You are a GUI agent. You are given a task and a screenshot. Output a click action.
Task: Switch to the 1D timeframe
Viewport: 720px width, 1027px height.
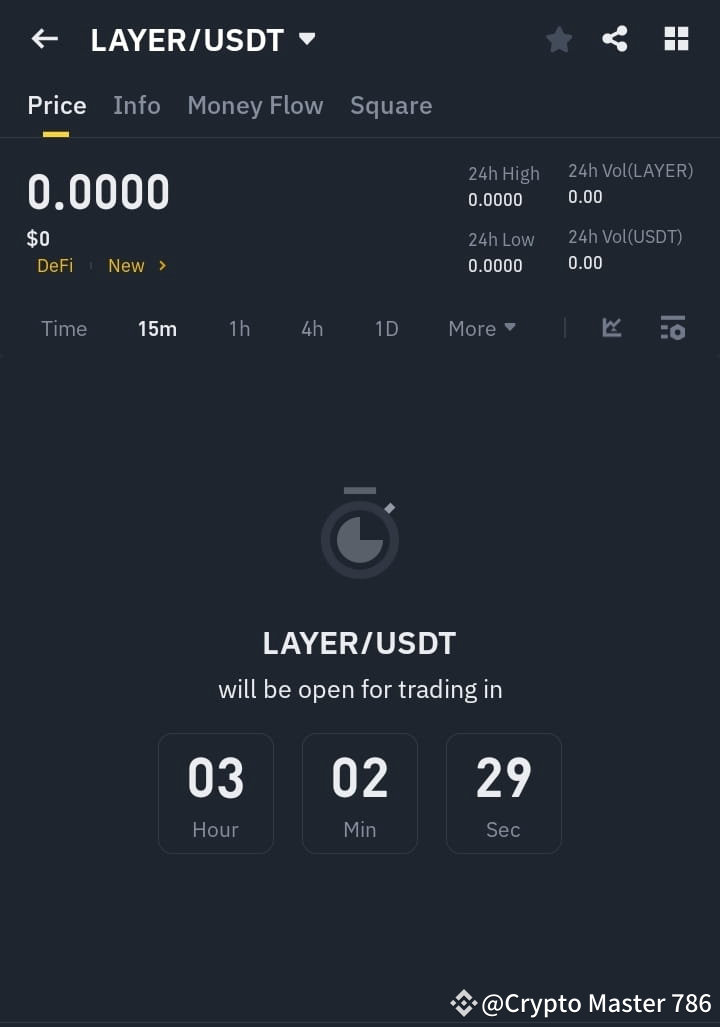pyautogui.click(x=386, y=328)
